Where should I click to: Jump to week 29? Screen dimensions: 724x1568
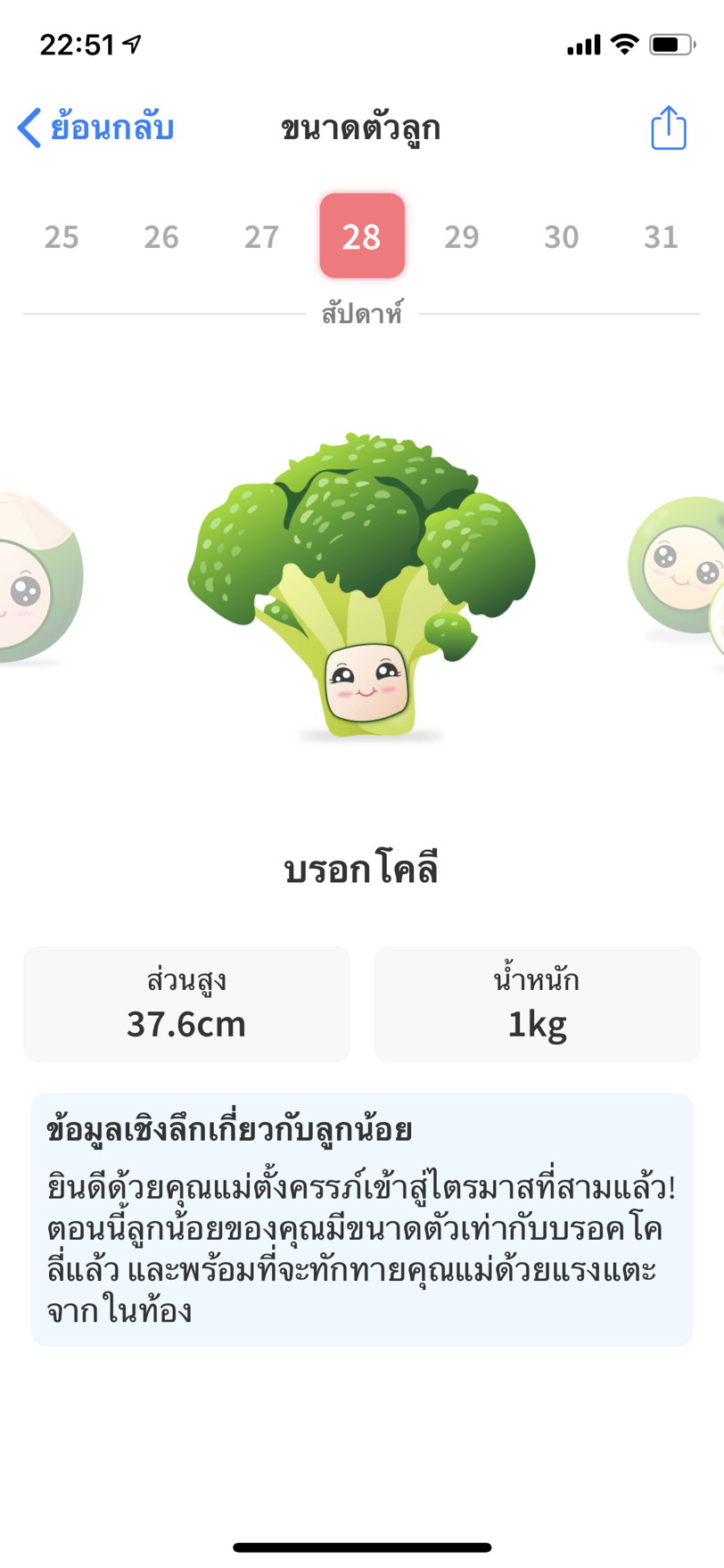[x=462, y=237]
